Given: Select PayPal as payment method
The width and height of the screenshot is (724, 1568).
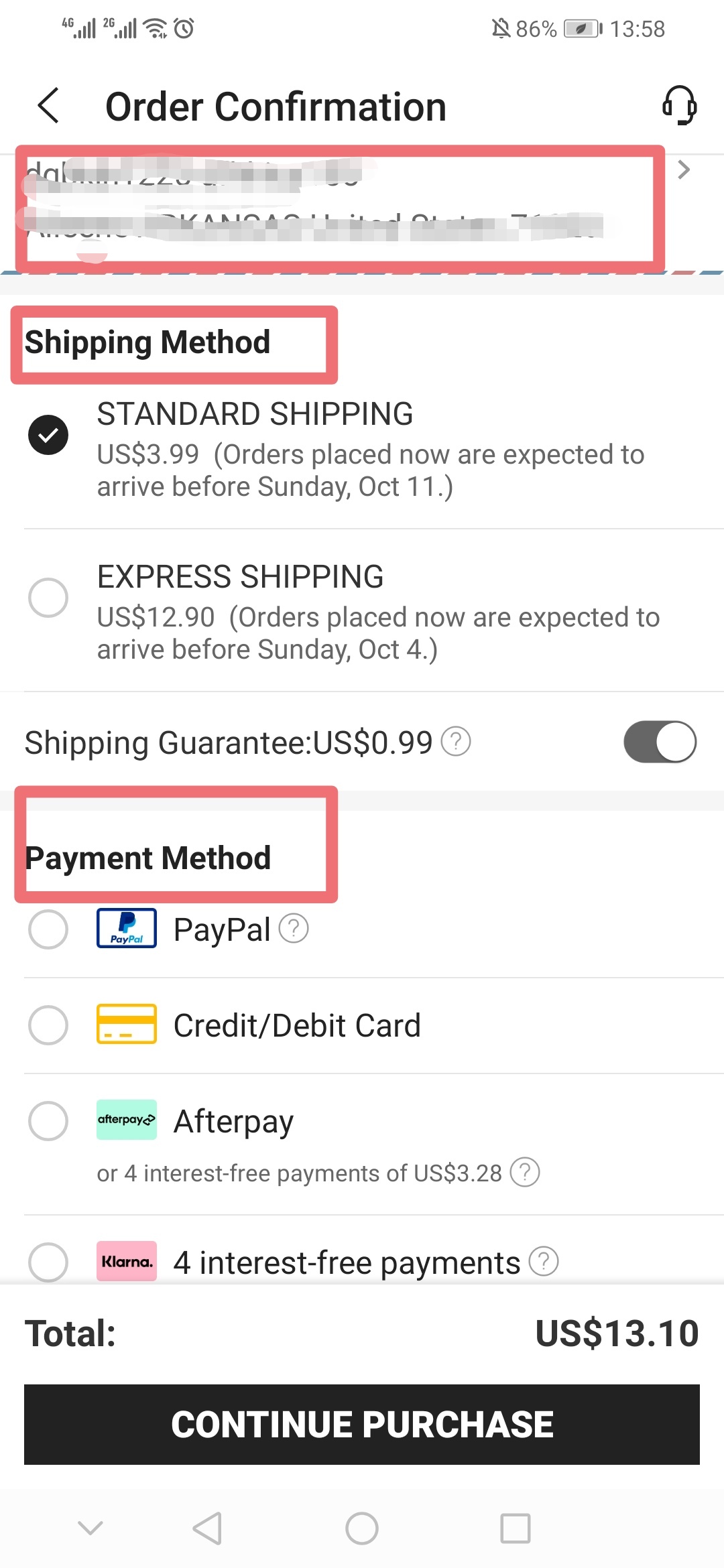Looking at the screenshot, I should point(48,929).
